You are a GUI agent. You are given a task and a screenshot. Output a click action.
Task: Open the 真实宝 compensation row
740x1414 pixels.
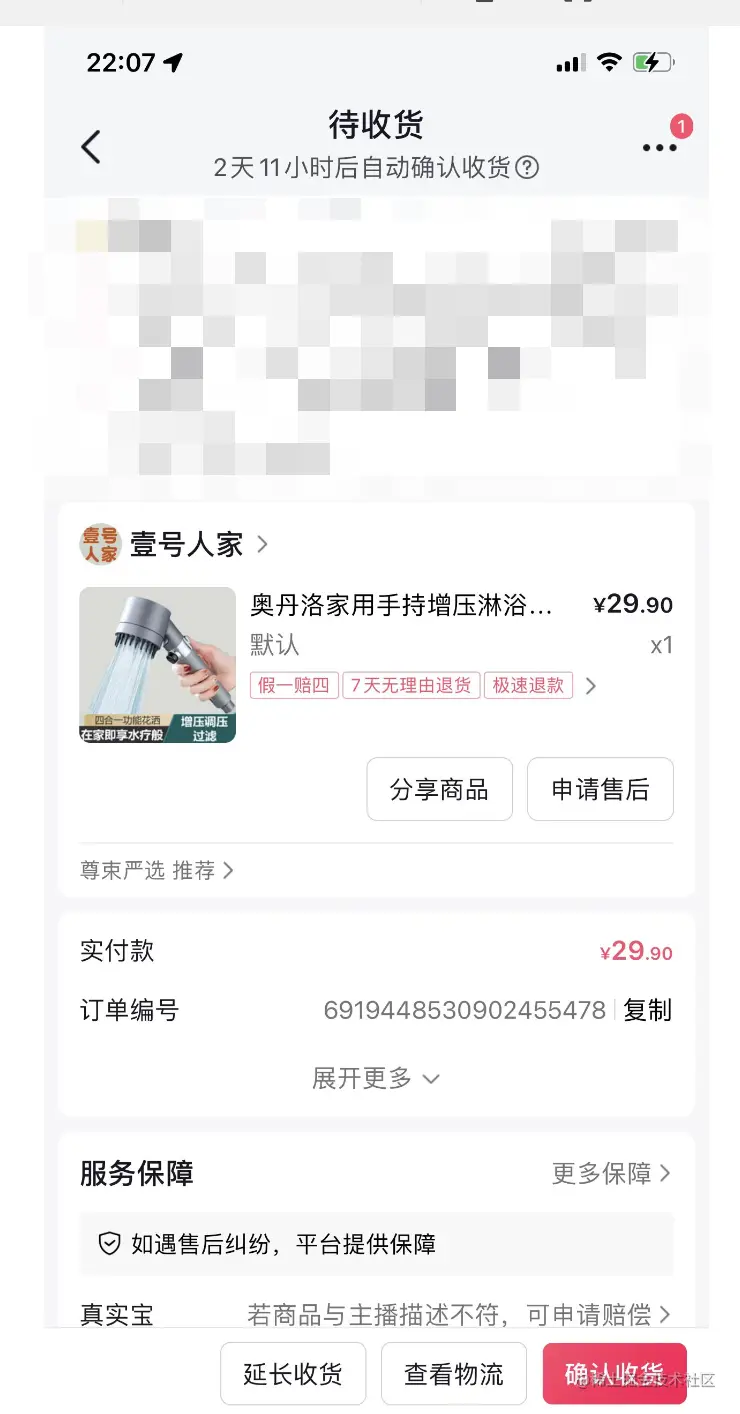click(375, 1314)
